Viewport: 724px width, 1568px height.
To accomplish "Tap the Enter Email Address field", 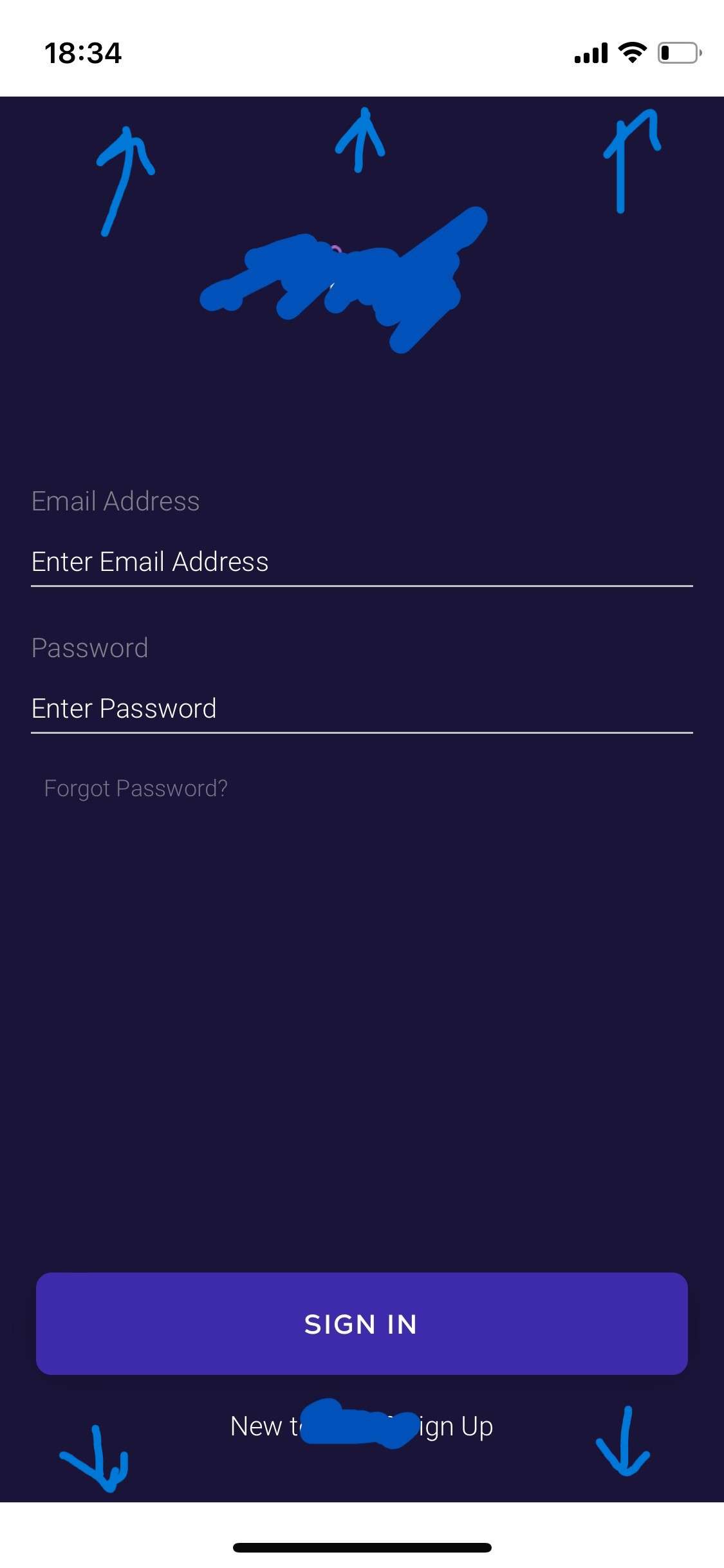I will [362, 562].
